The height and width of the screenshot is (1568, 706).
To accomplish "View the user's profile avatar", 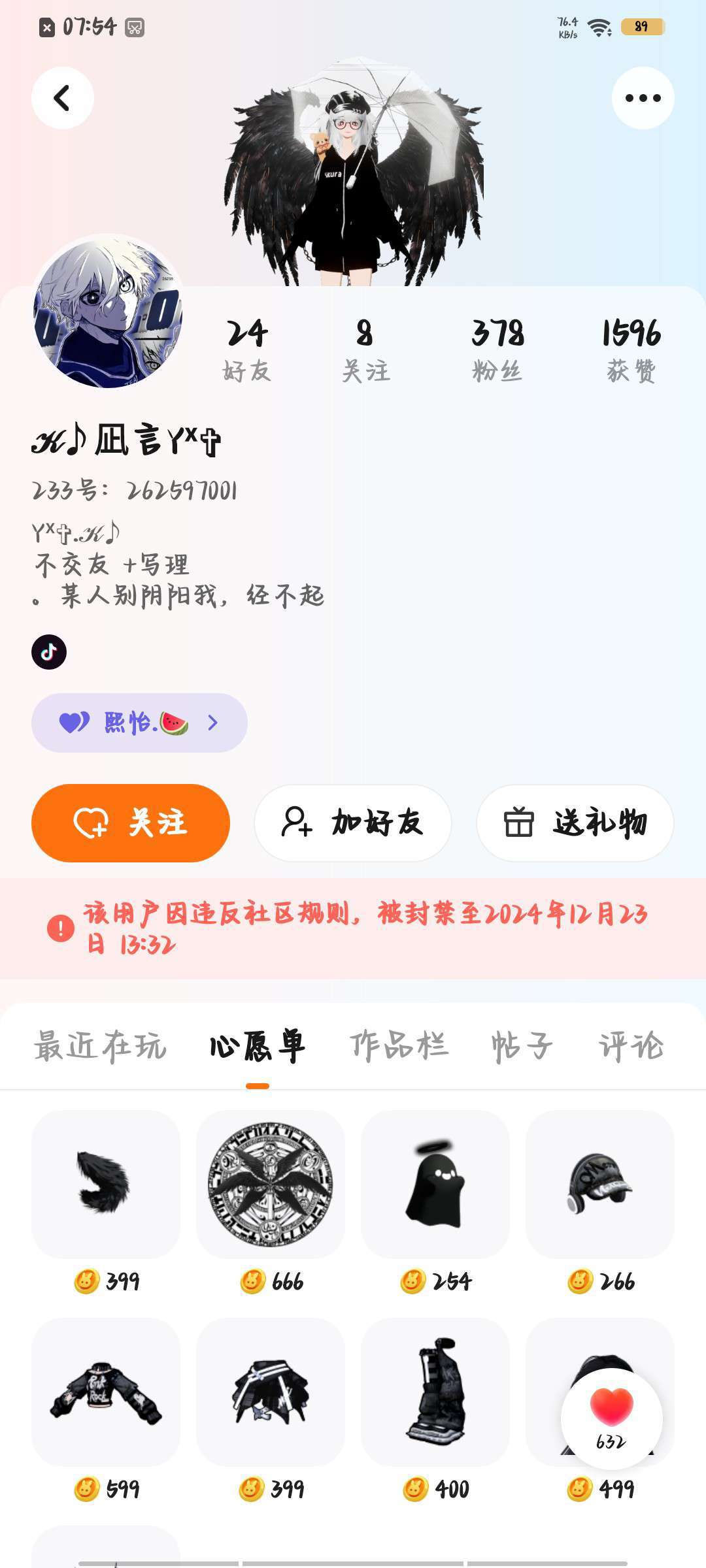I will (x=108, y=312).
